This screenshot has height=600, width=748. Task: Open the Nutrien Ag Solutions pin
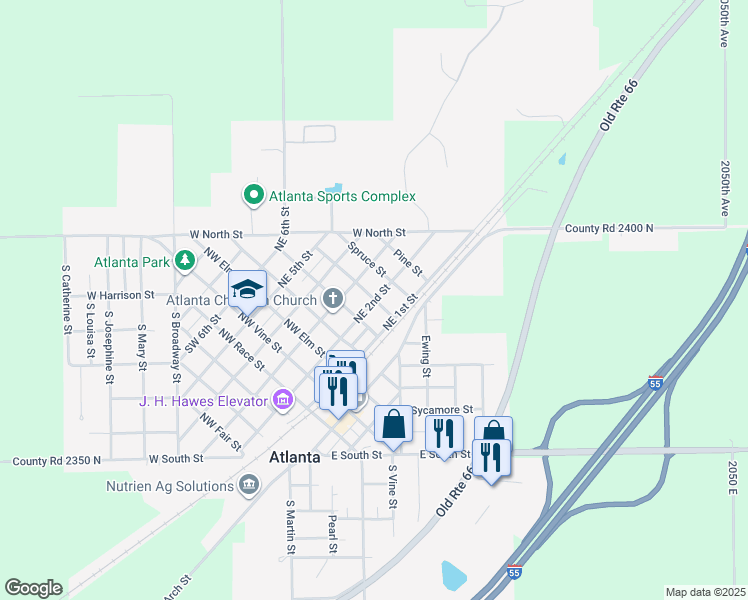(248, 486)
